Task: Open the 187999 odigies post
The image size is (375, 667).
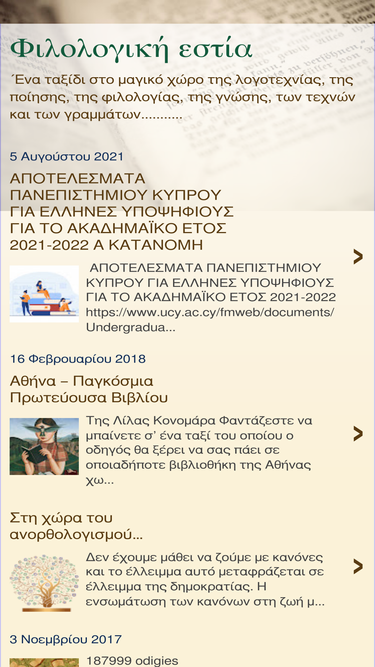Action: pos(132,661)
